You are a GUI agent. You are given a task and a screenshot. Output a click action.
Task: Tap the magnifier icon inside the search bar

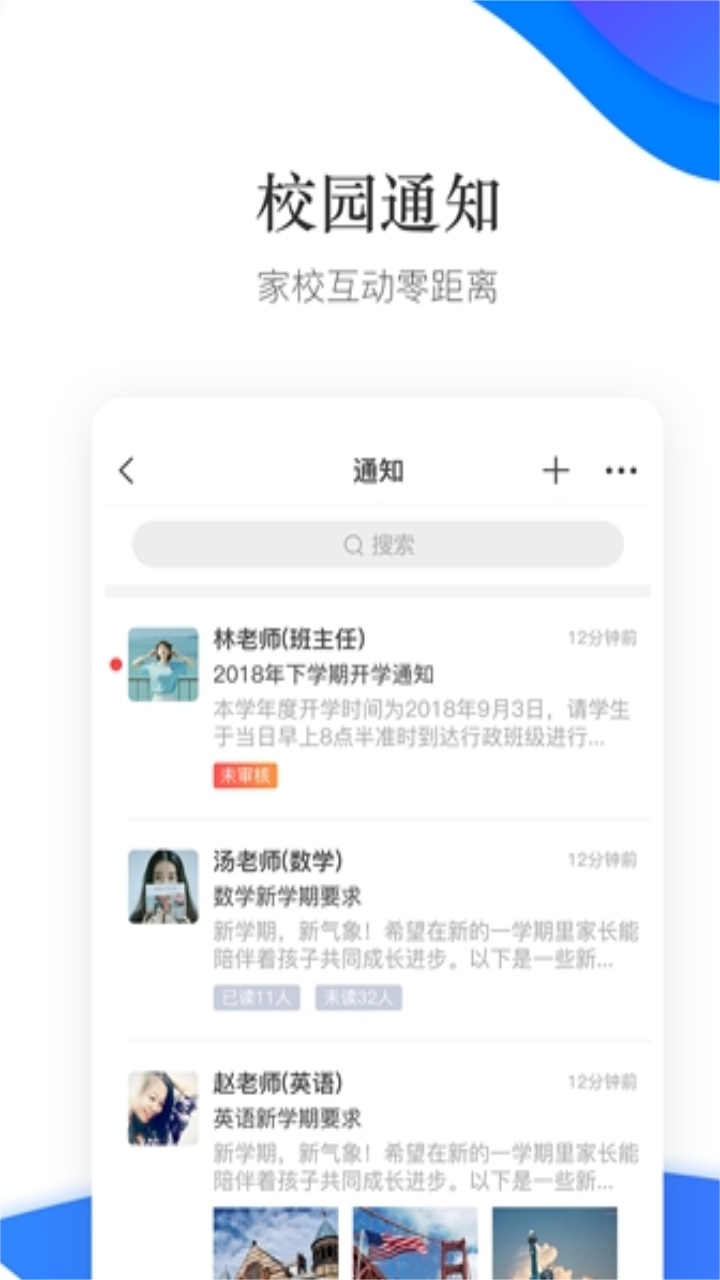[351, 544]
